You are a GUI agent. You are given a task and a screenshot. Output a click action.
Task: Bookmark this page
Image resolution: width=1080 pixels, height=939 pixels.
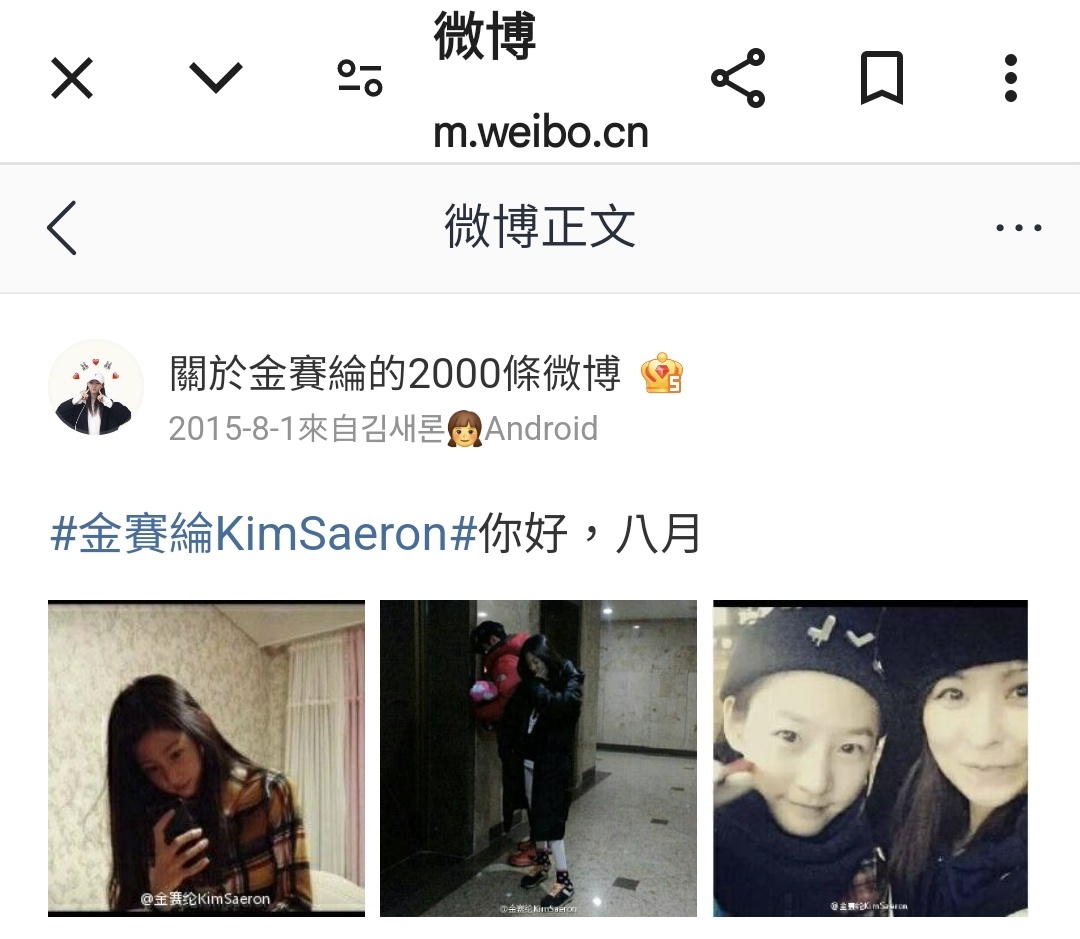click(x=882, y=78)
